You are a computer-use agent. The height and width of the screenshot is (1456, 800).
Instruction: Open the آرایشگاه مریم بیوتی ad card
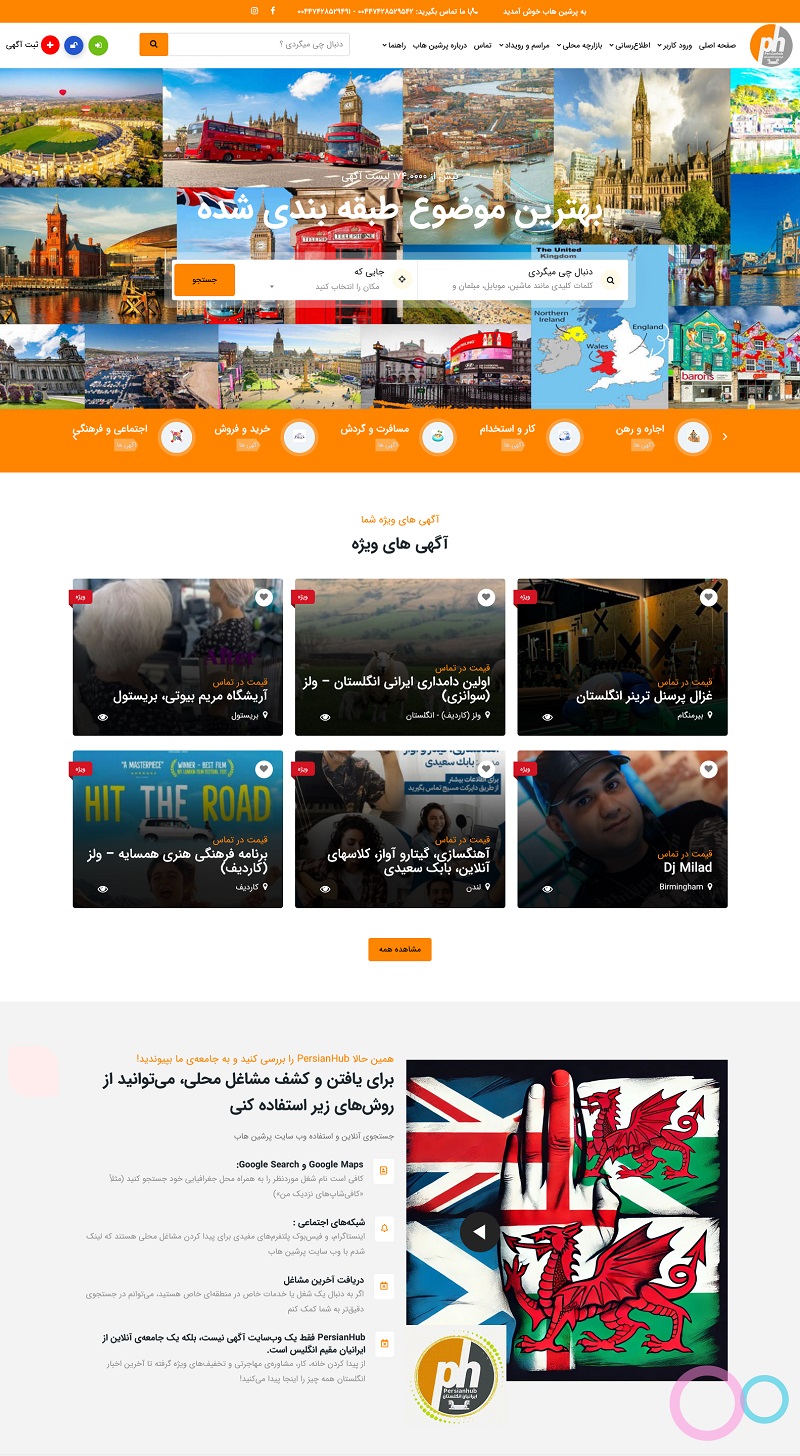(178, 657)
